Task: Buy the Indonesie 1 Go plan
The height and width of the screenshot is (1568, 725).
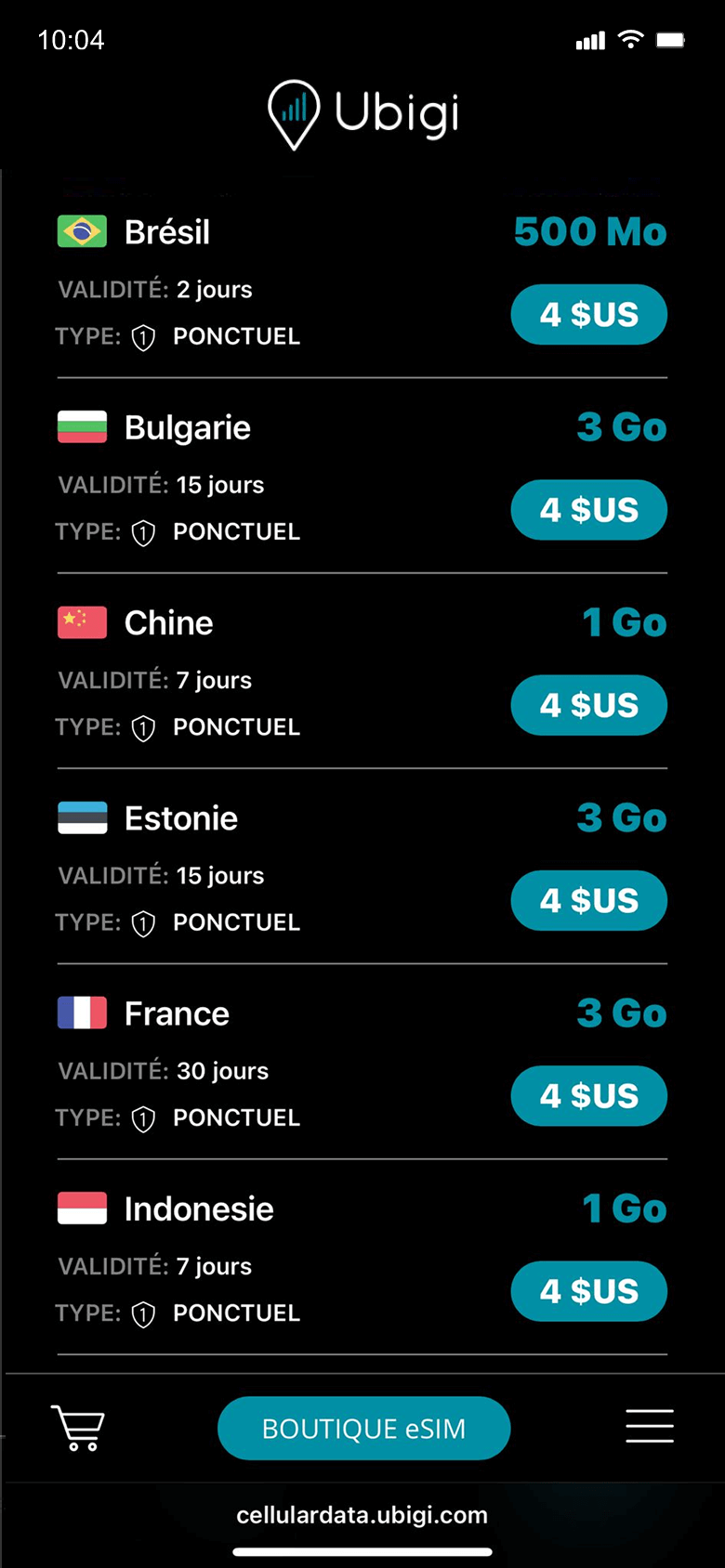Action: pos(588,1291)
